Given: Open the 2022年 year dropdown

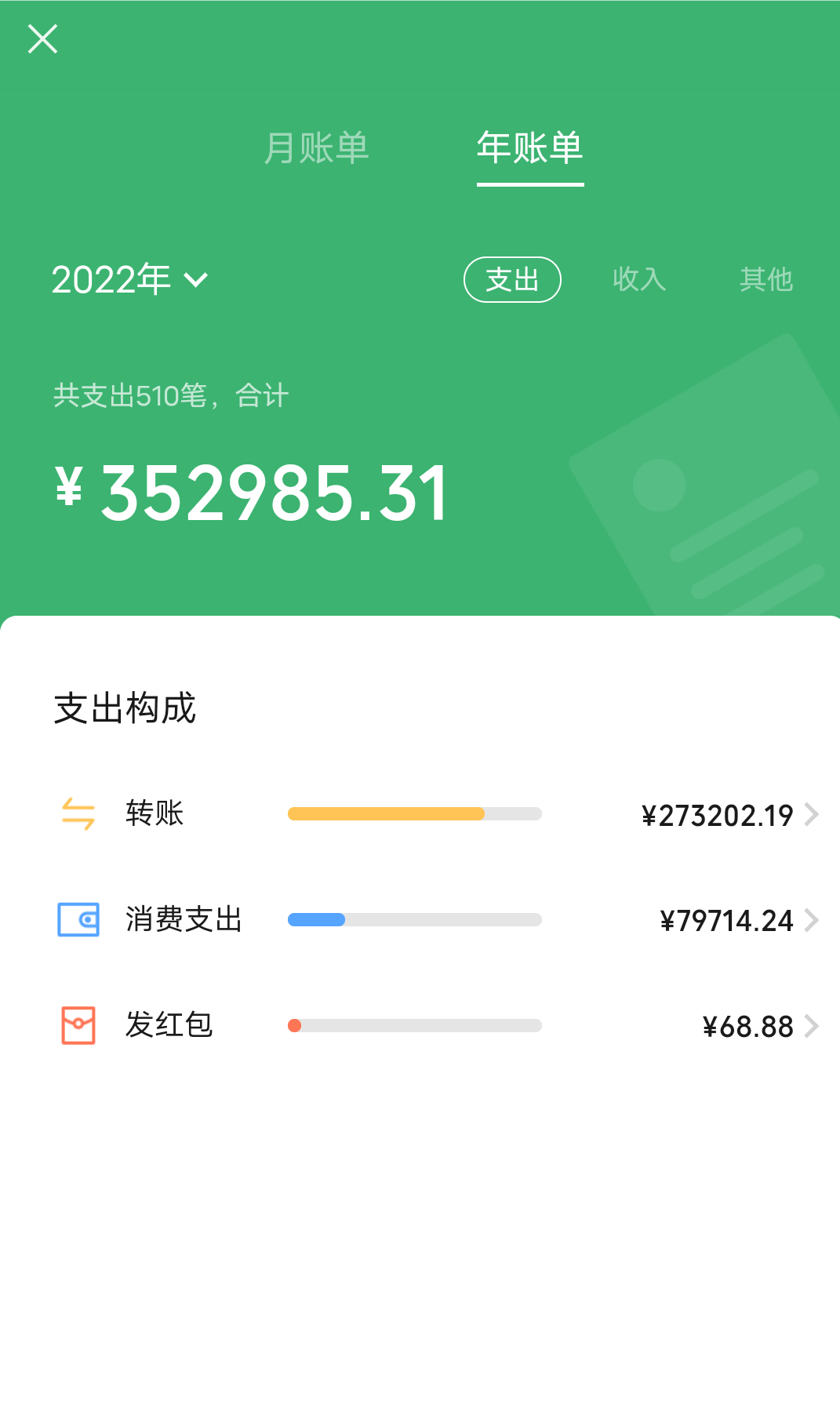Looking at the screenshot, I should [130, 280].
